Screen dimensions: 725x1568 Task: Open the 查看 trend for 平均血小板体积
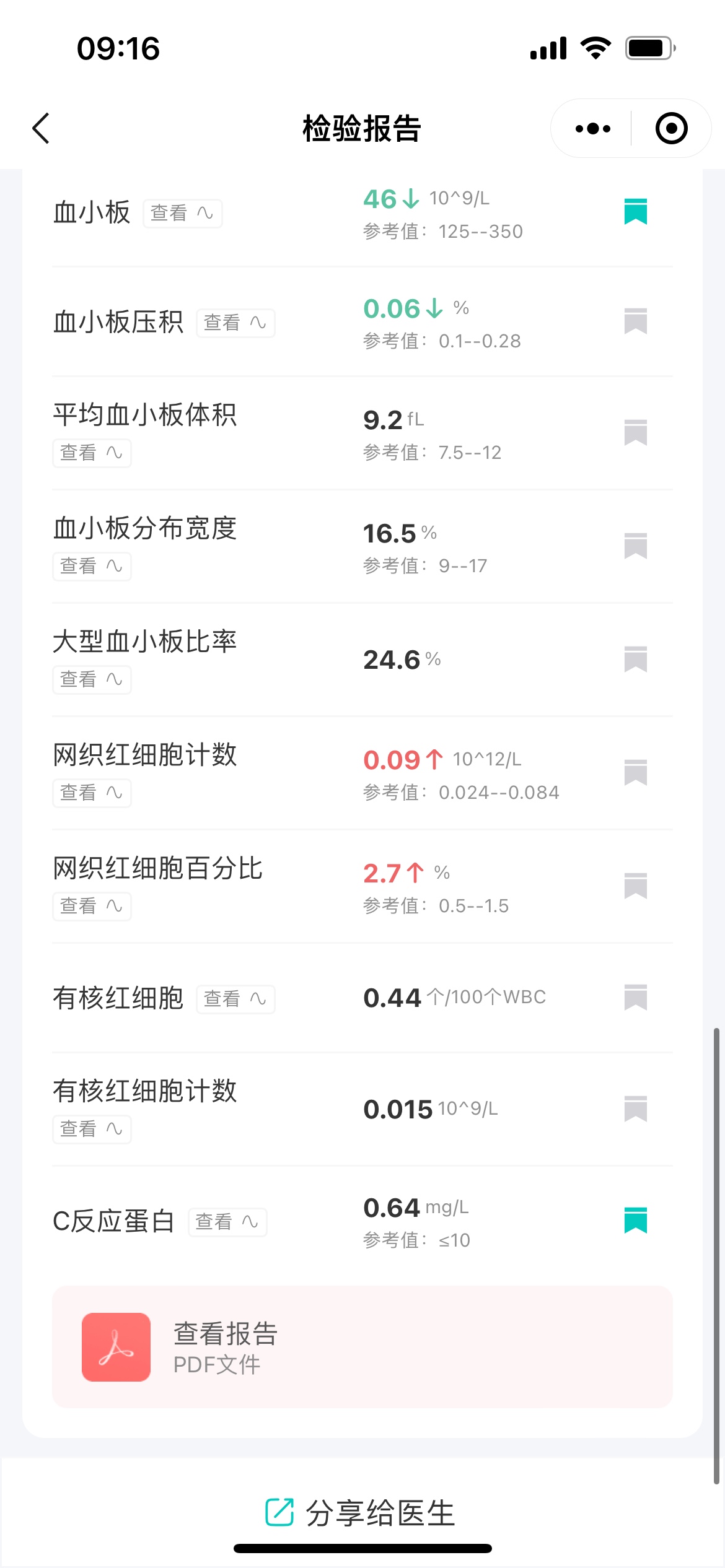coord(92,453)
